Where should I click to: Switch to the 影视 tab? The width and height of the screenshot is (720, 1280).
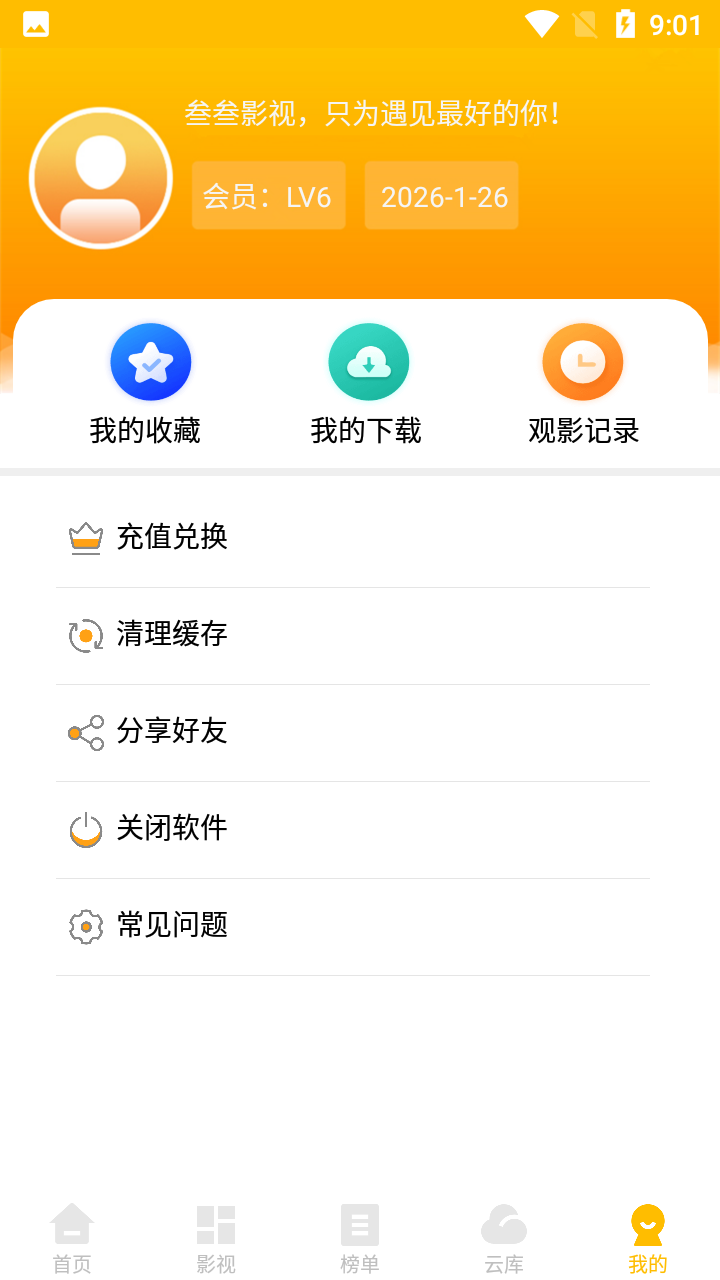click(215, 1238)
